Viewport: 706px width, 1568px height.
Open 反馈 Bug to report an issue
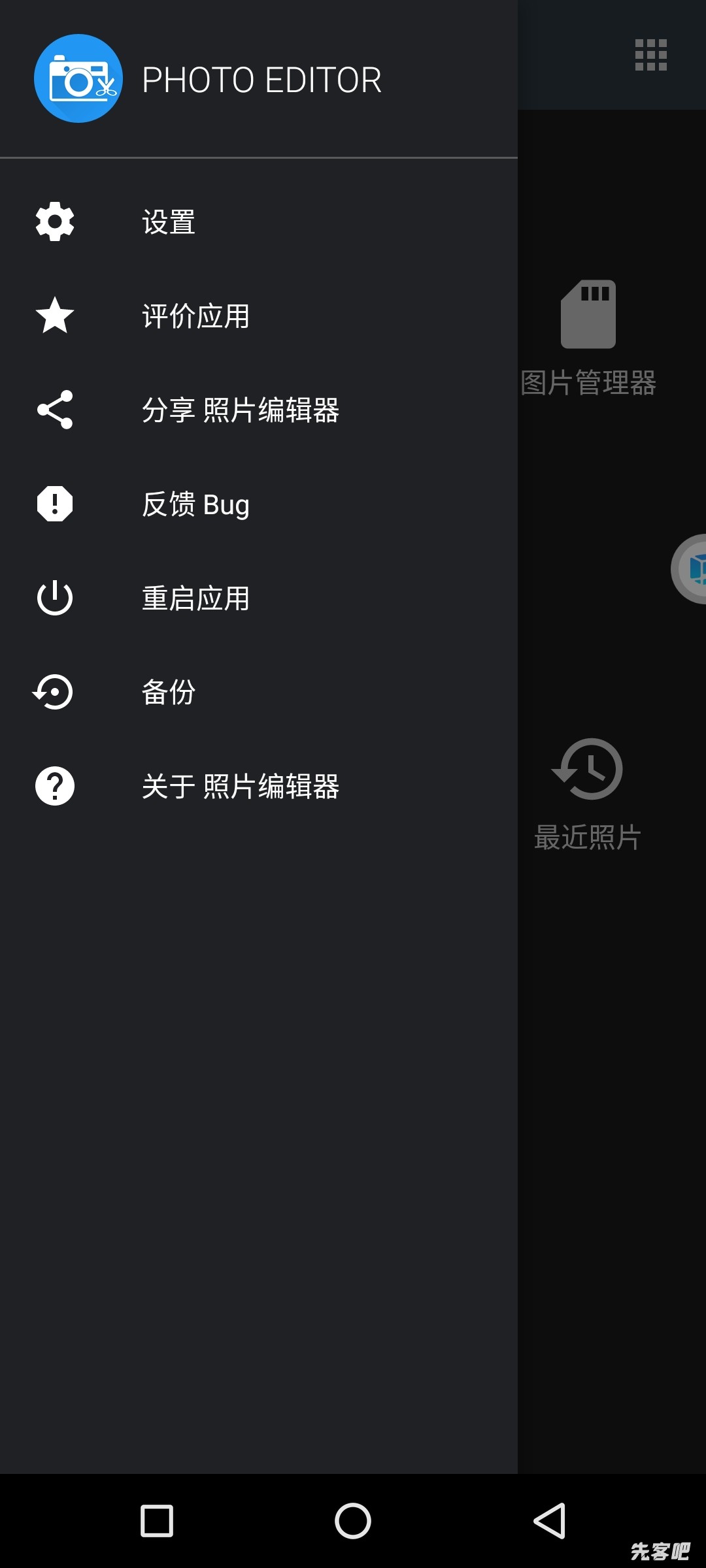click(x=195, y=504)
